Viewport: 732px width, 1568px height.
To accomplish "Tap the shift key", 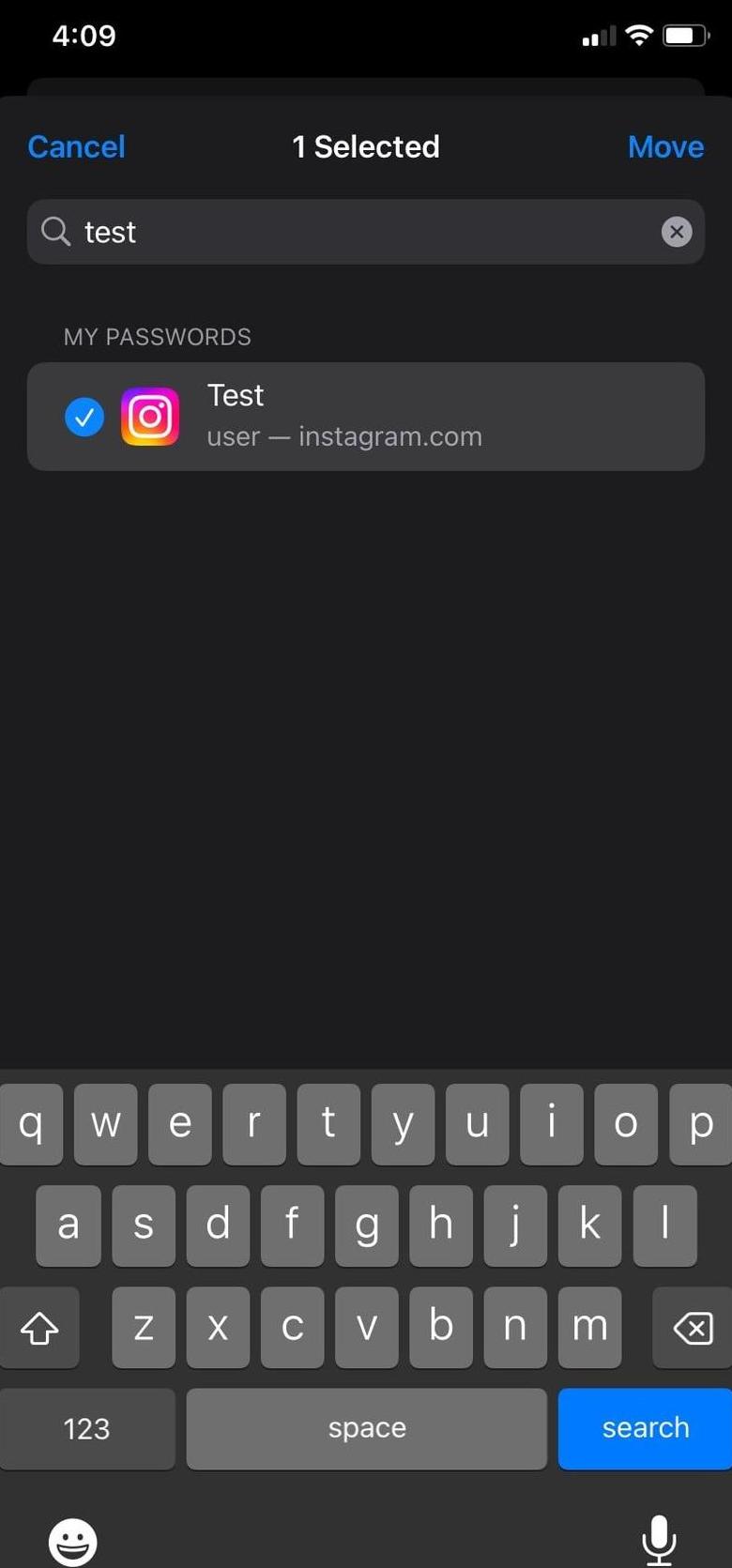I will pos(39,1327).
